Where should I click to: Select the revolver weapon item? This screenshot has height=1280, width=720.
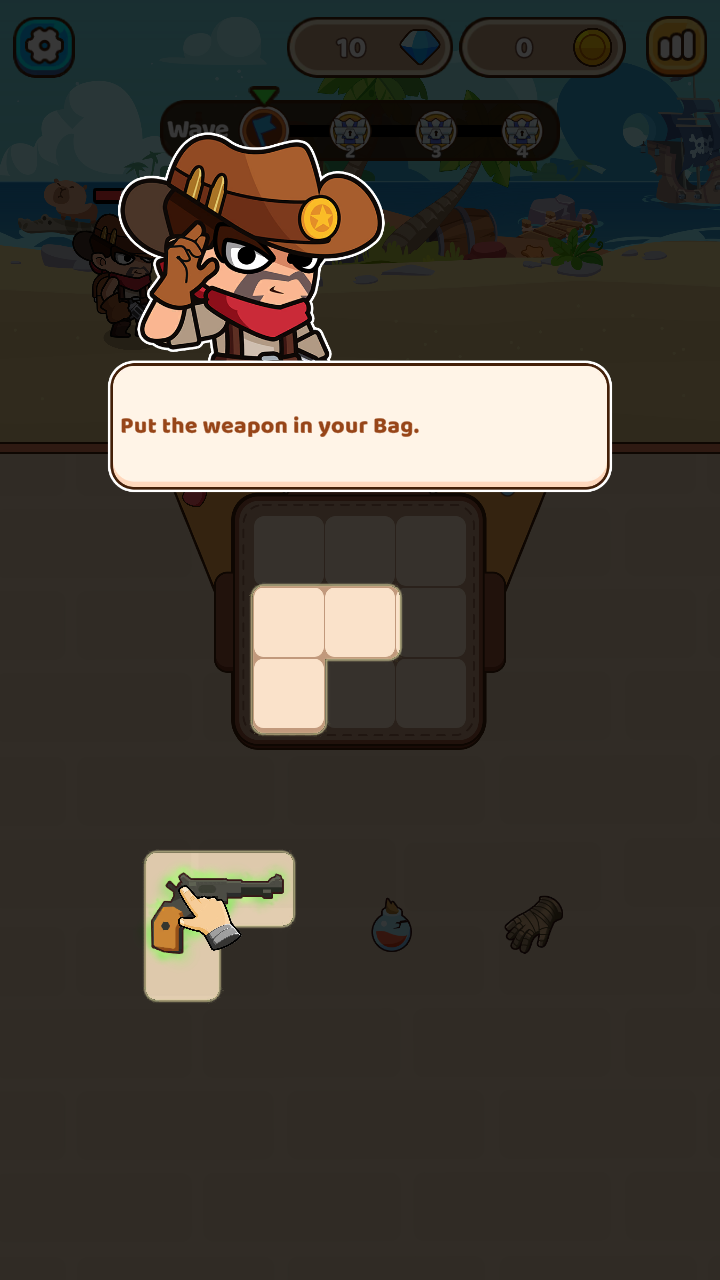pos(218,910)
